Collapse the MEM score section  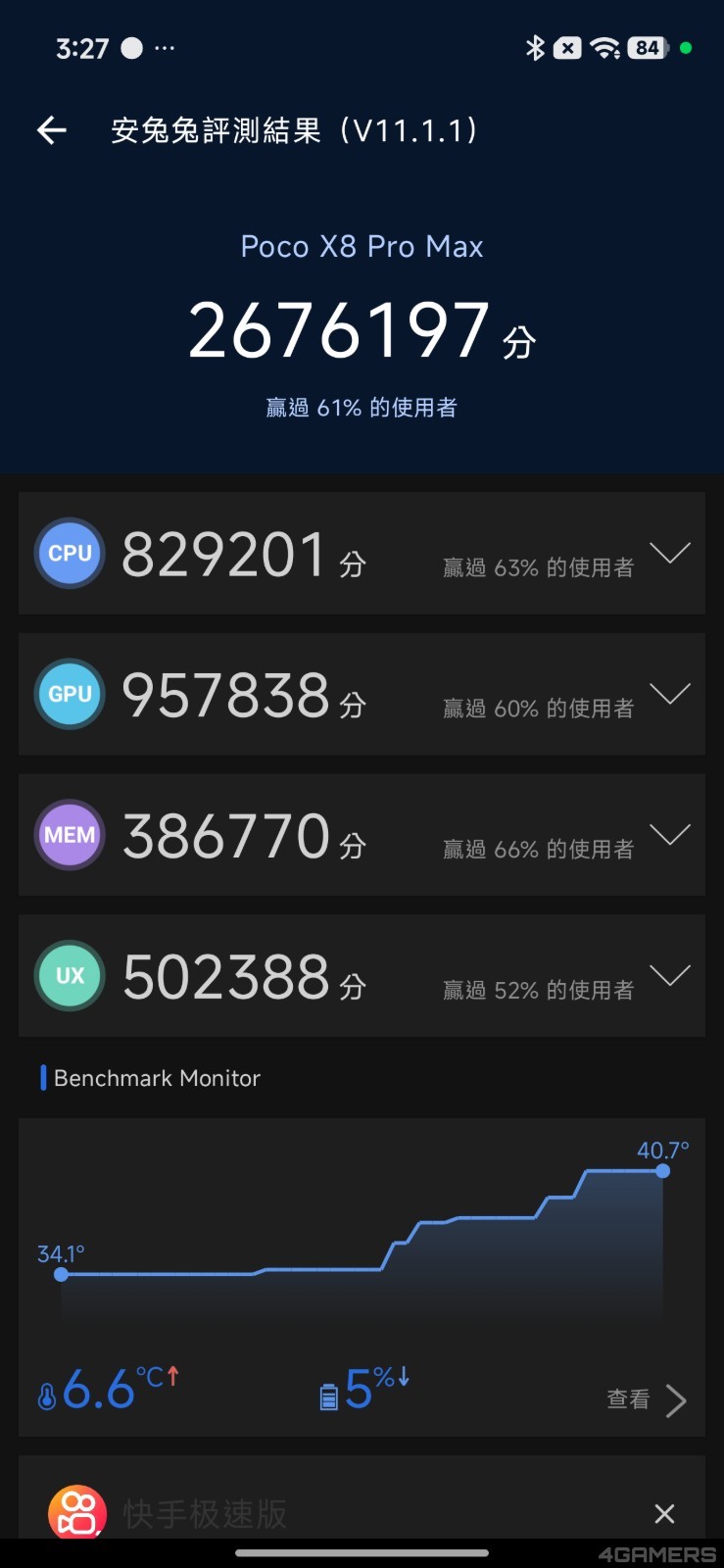[671, 835]
